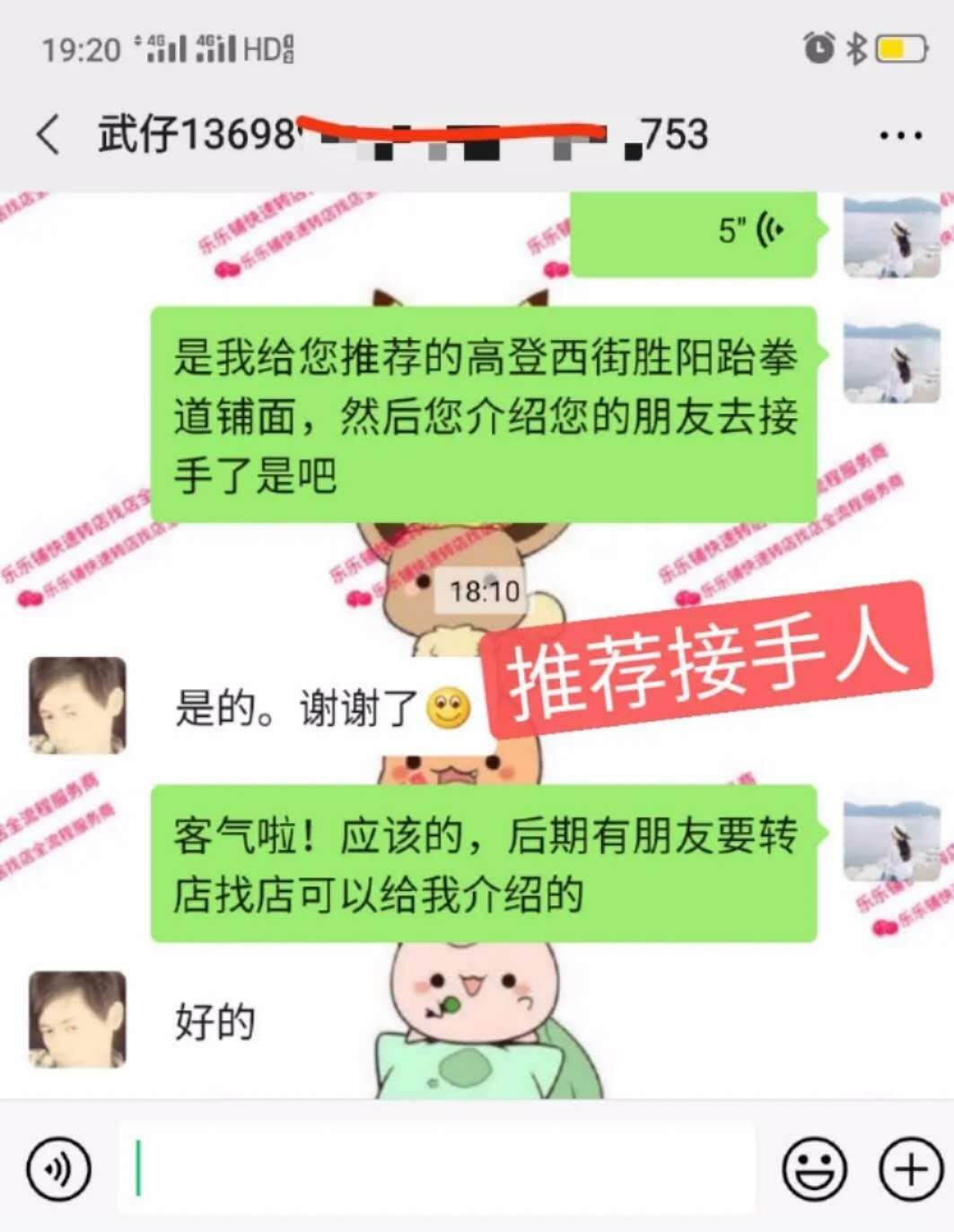Open the plus attachment menu

coord(910,1169)
